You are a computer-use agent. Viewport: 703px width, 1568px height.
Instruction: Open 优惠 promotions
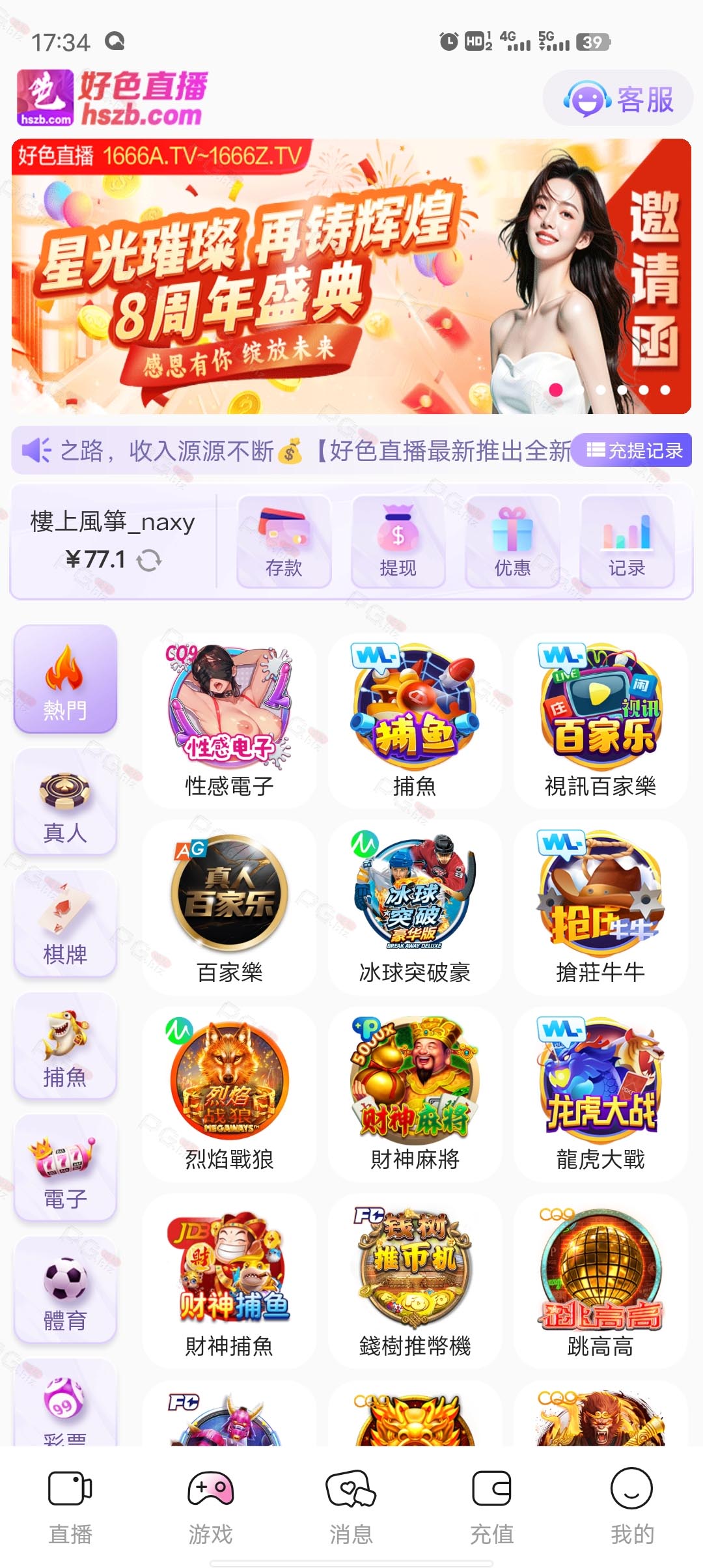coord(513,542)
